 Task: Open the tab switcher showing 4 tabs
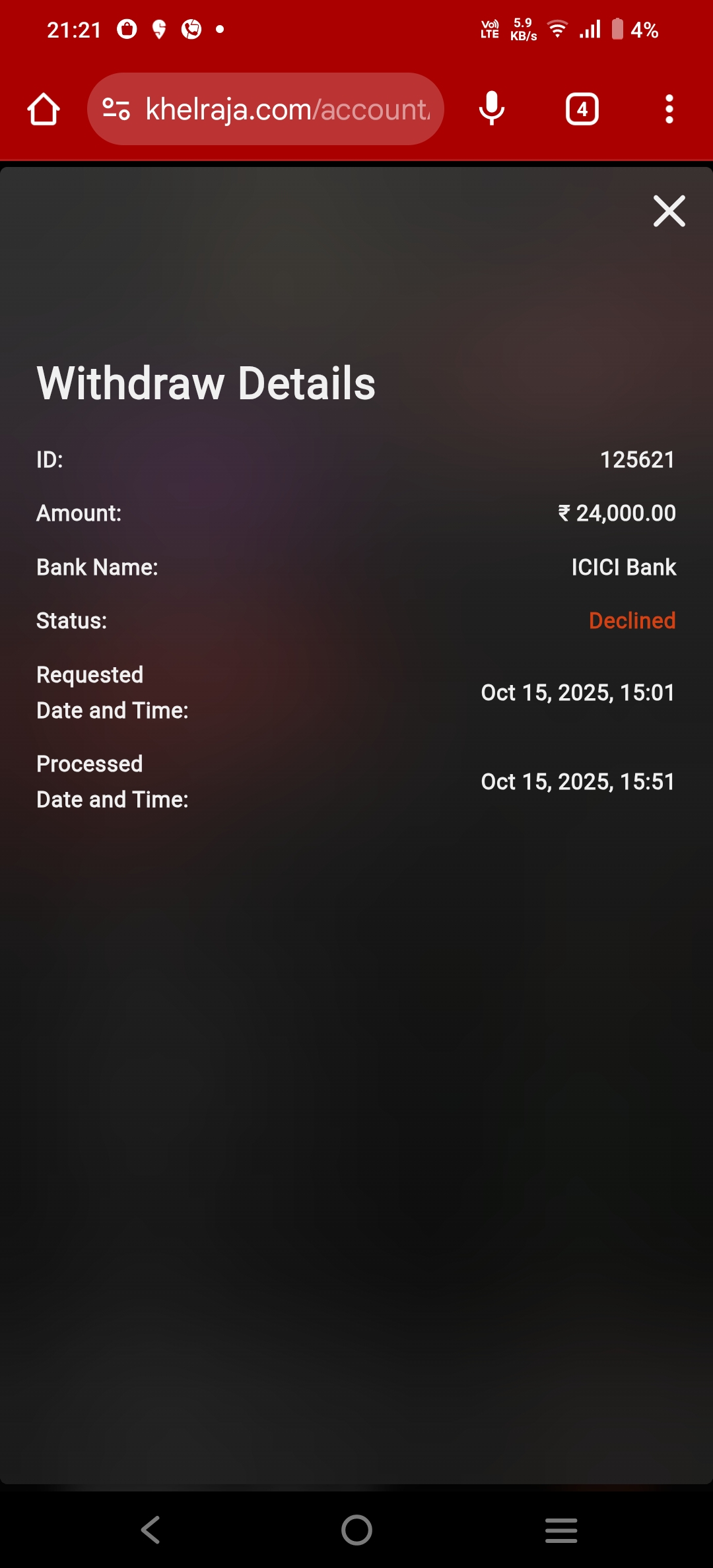[x=582, y=109]
